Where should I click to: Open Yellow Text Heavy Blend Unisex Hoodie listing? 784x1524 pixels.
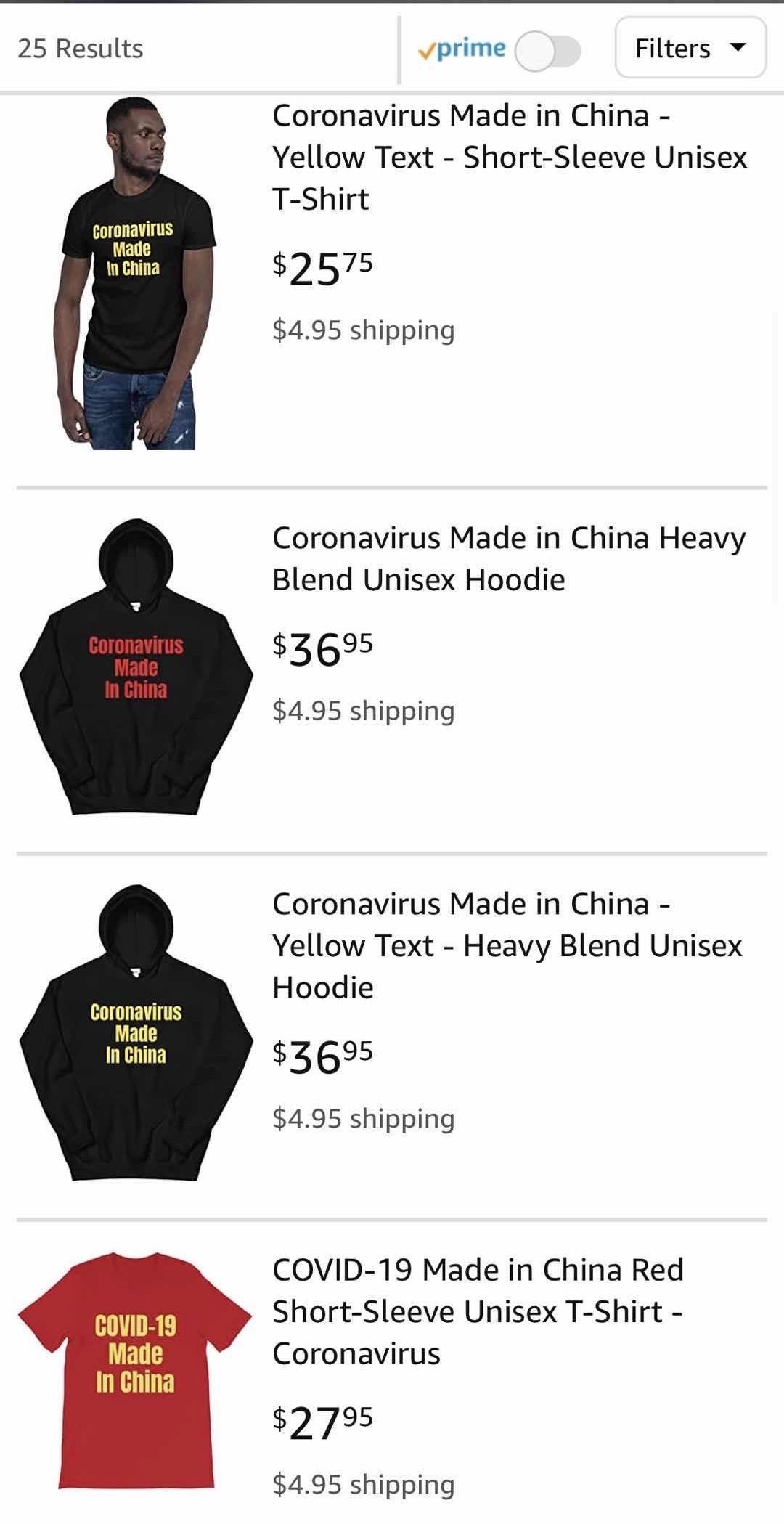point(507,945)
